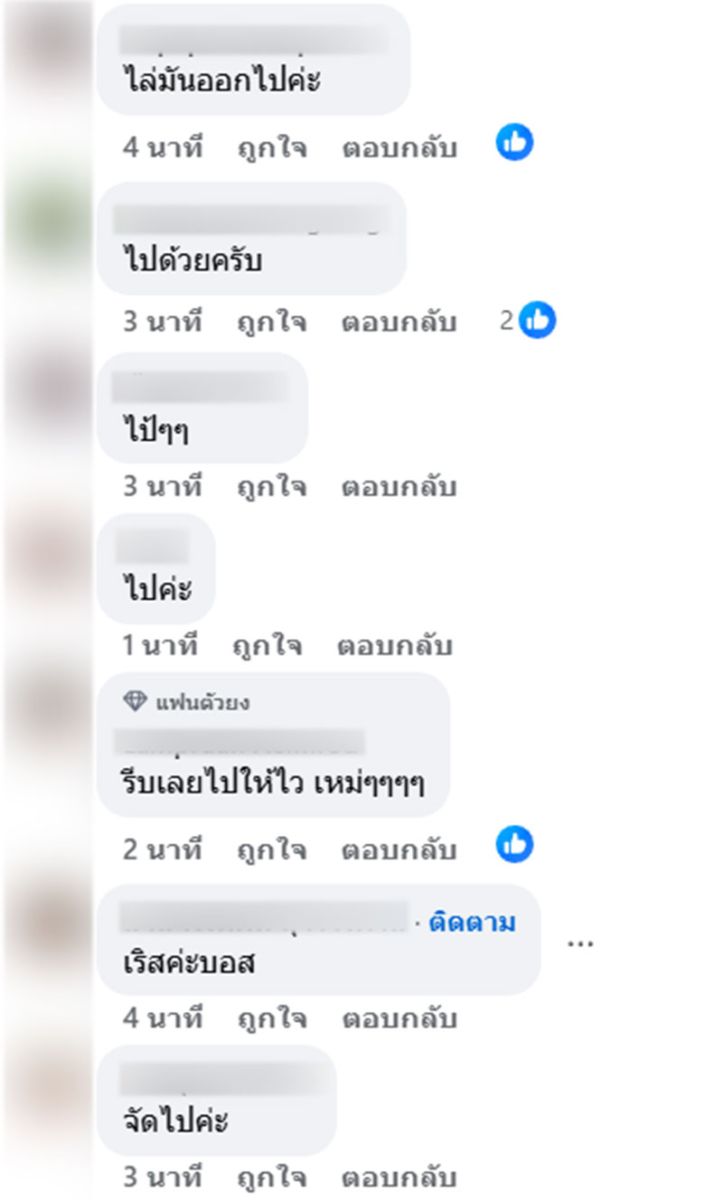Like the comment "รีบเลยไปให้ไว เหม่ๆๆๆๆ"

click(x=271, y=850)
